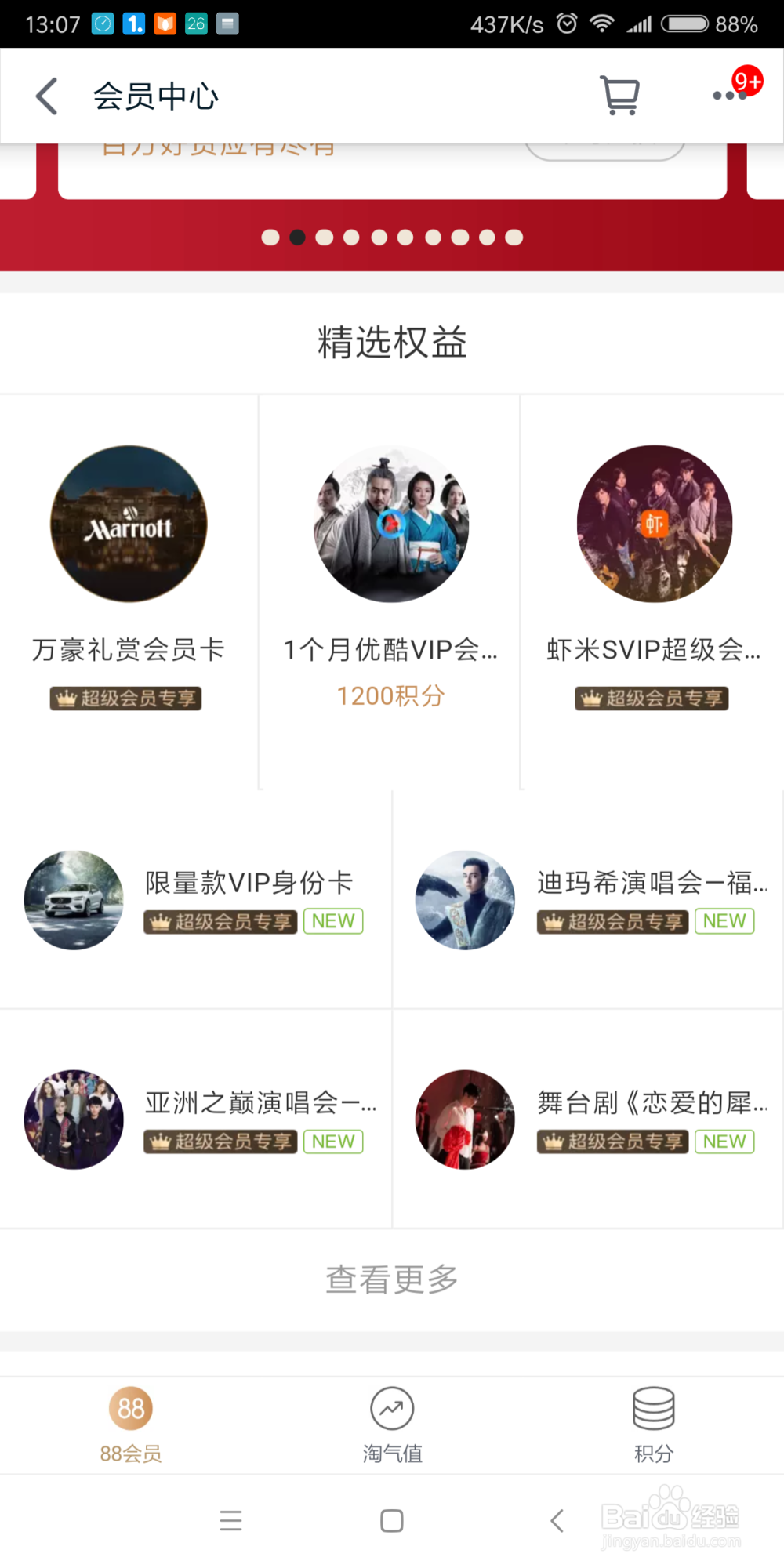
Task: Select the last carousel dot
Action: point(514,237)
